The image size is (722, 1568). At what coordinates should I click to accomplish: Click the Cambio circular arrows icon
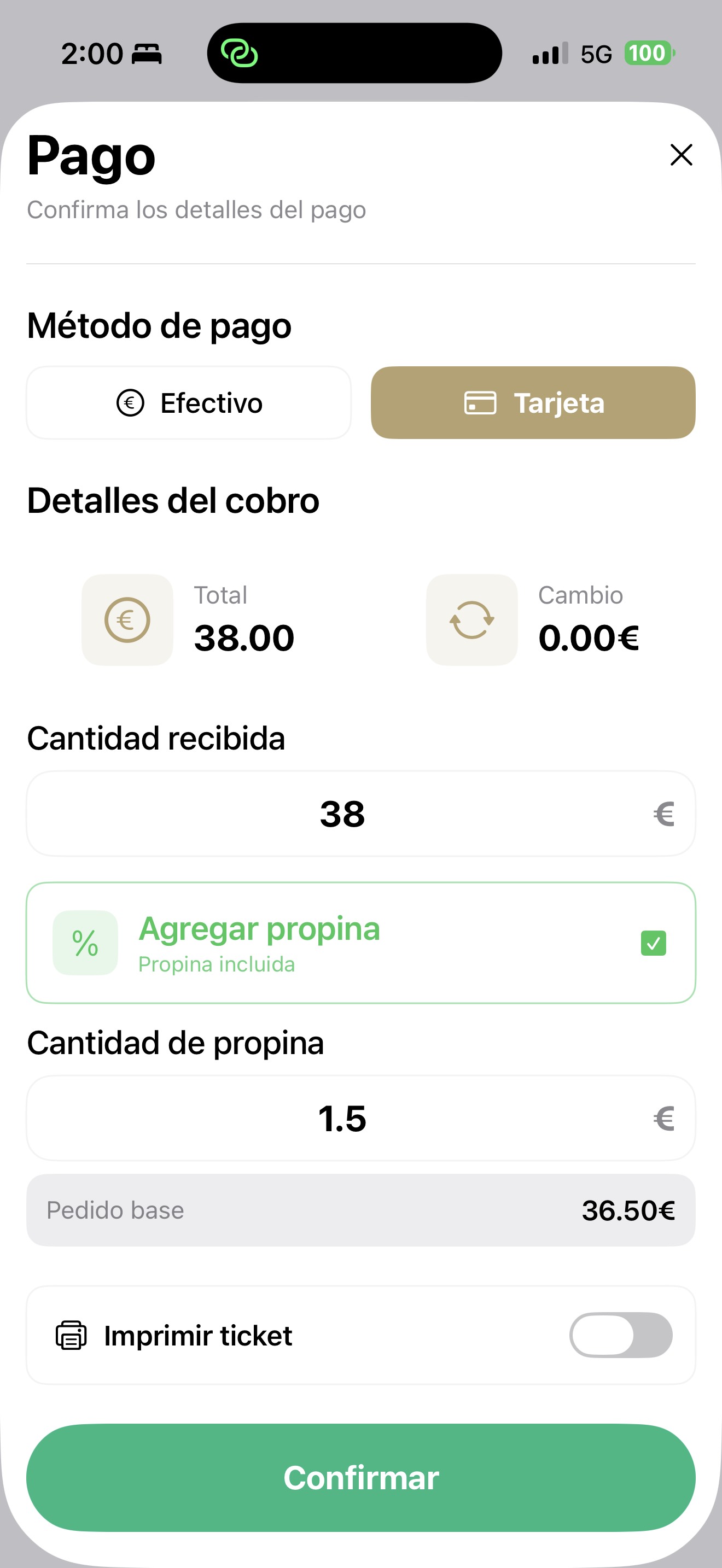click(x=472, y=619)
